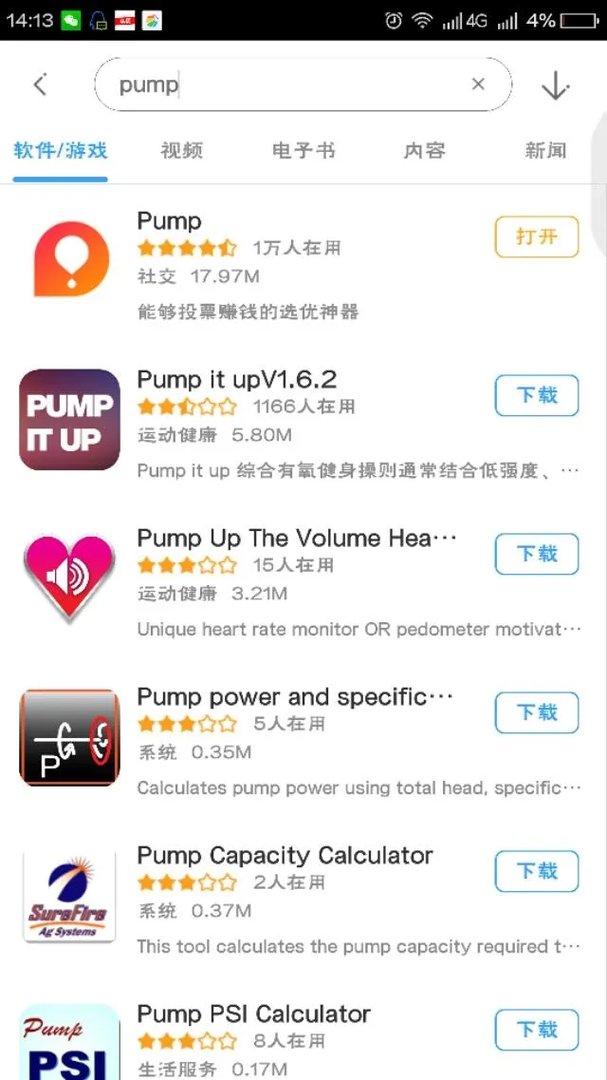Download Pump power and specific… app
This screenshot has height=1080, width=607.
[x=536, y=713]
